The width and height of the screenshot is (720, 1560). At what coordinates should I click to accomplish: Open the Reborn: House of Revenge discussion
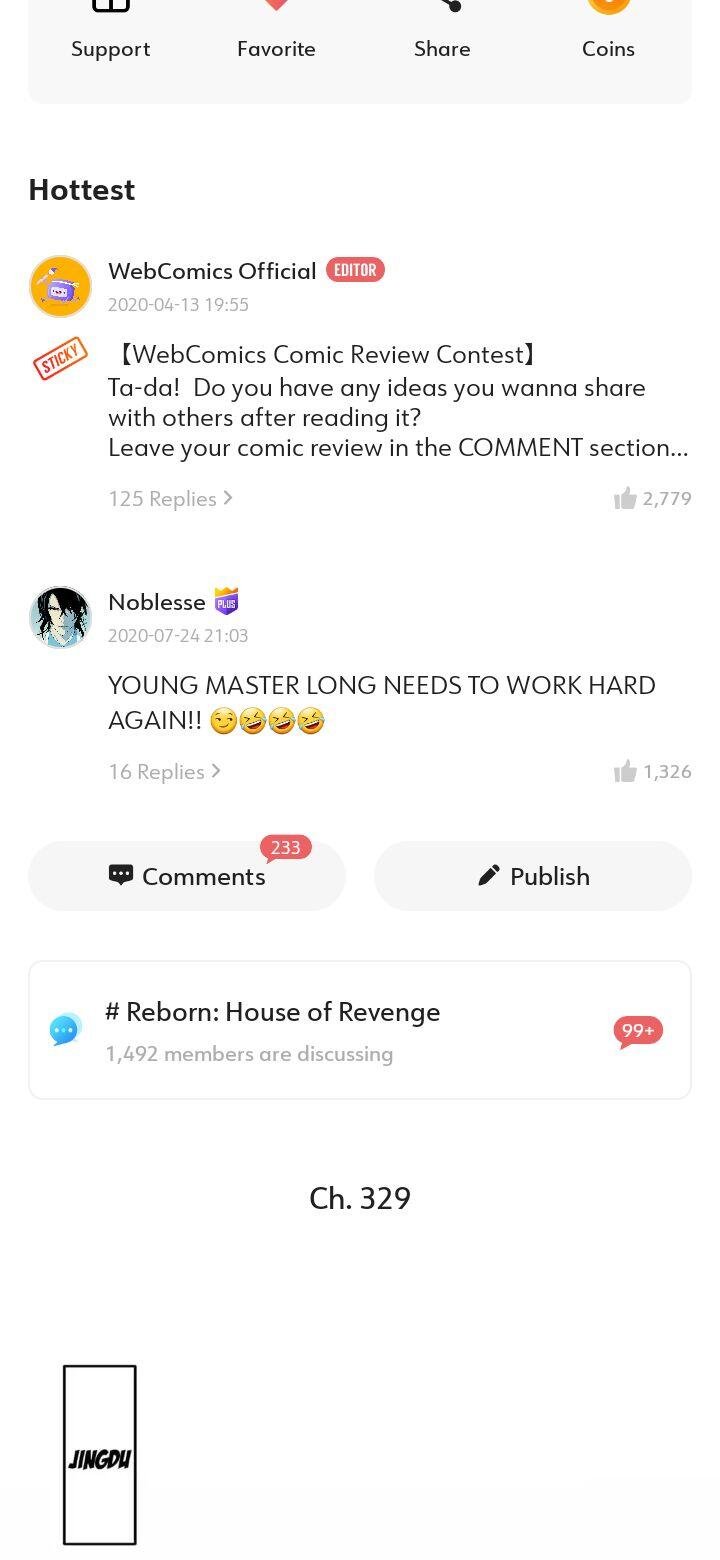[x=360, y=1030]
